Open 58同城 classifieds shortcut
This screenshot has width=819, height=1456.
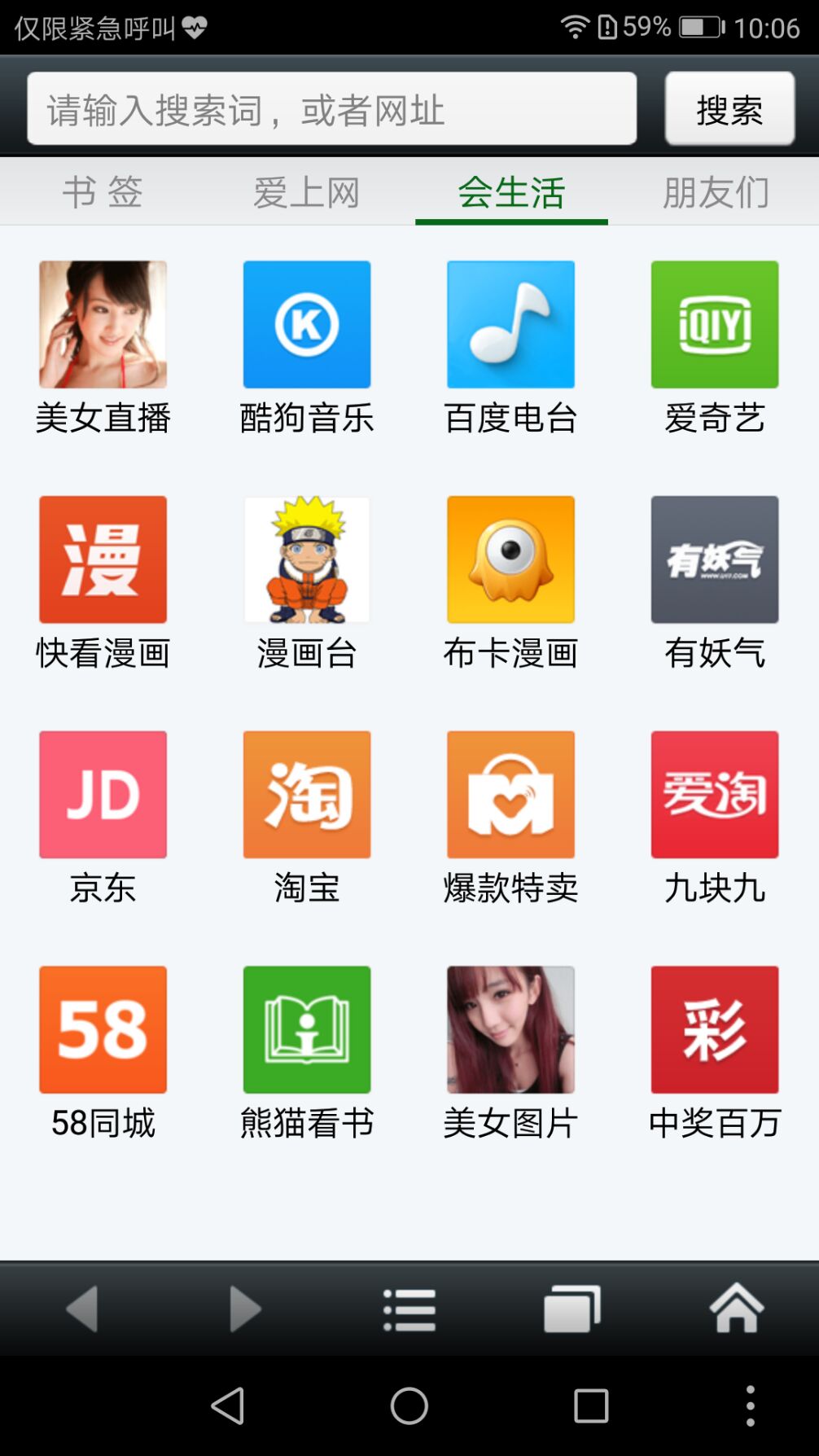(x=103, y=1028)
